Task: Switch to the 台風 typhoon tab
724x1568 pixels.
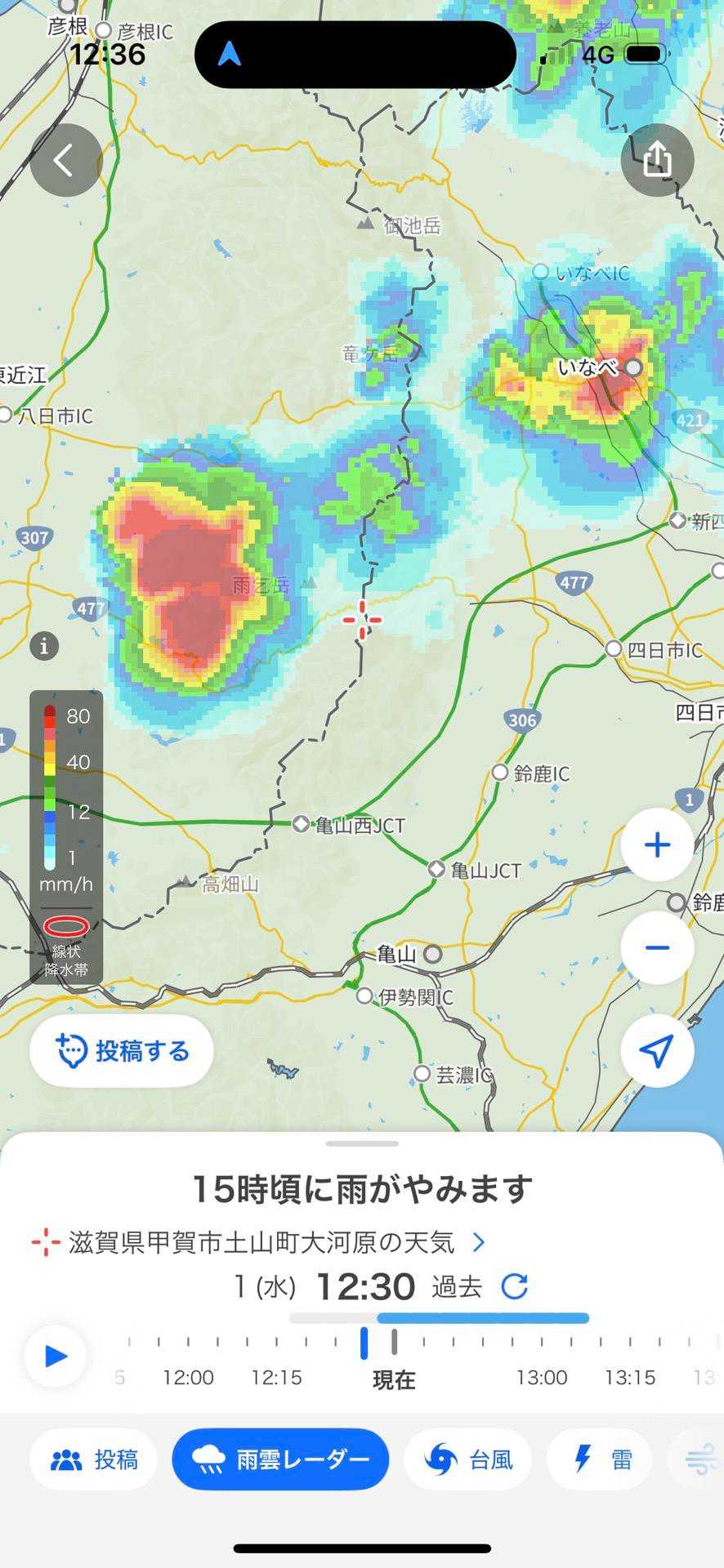Action: pyautogui.click(x=469, y=1459)
